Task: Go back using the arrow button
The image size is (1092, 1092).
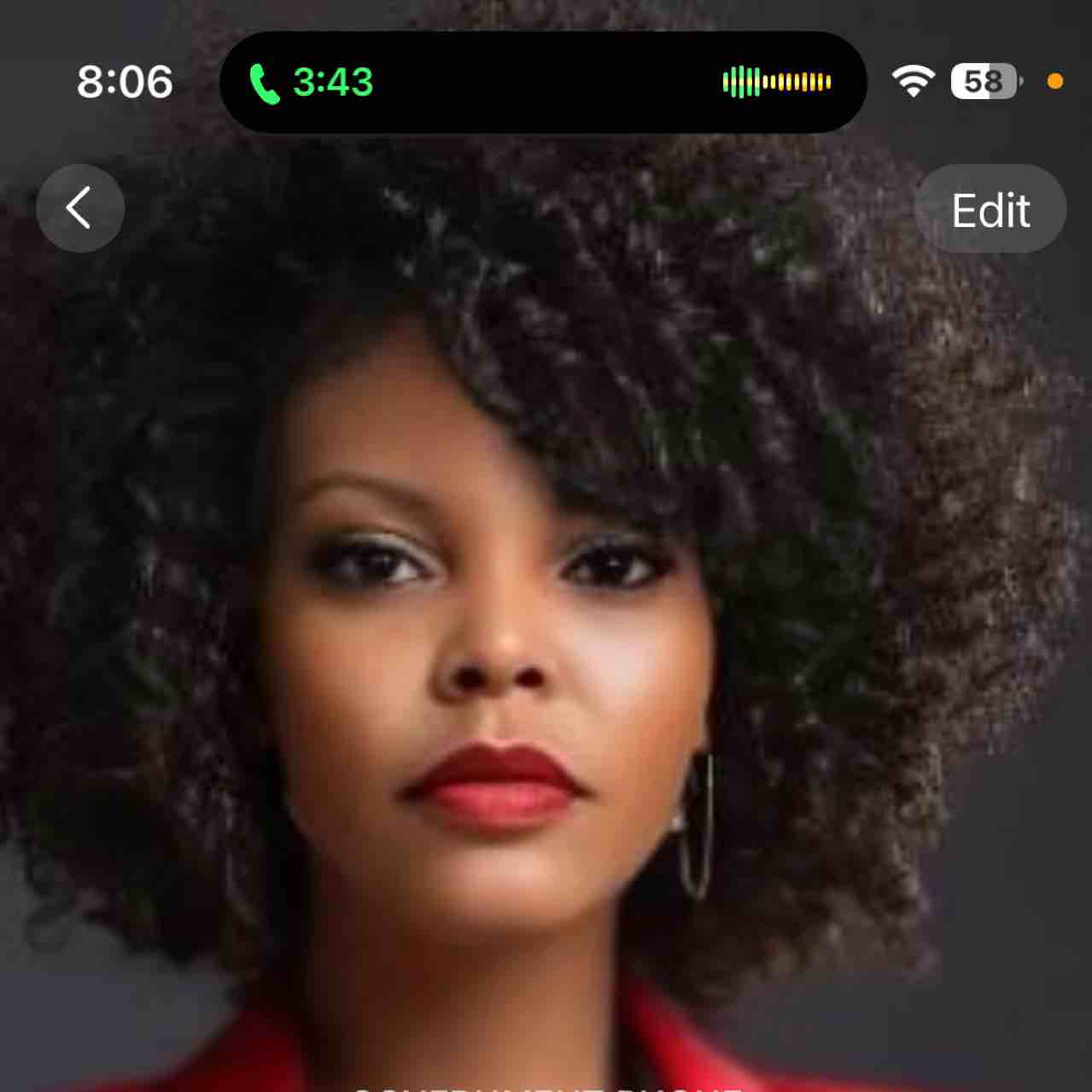Action: pyautogui.click(x=80, y=208)
